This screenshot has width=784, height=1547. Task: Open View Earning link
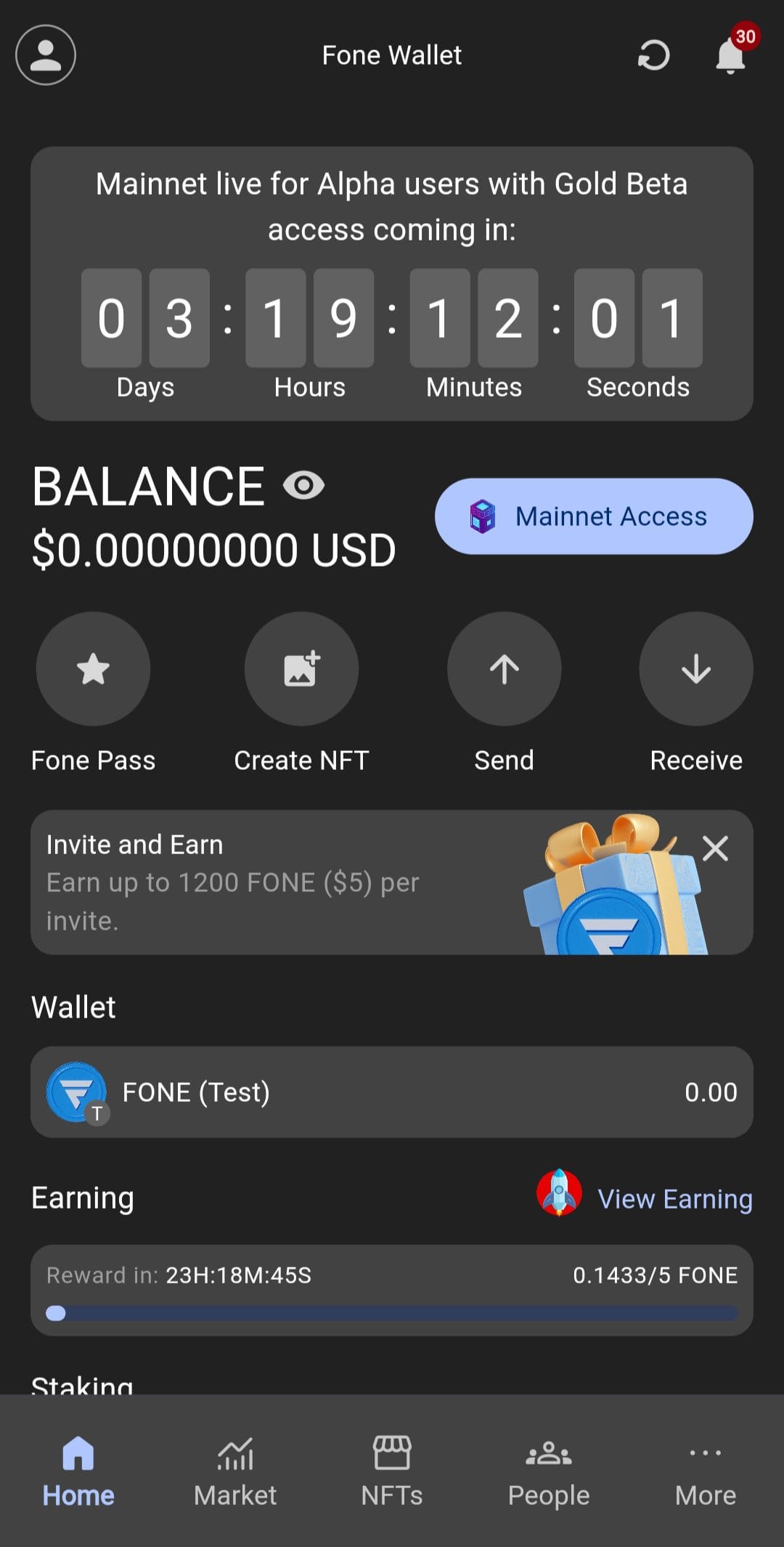coord(674,1198)
